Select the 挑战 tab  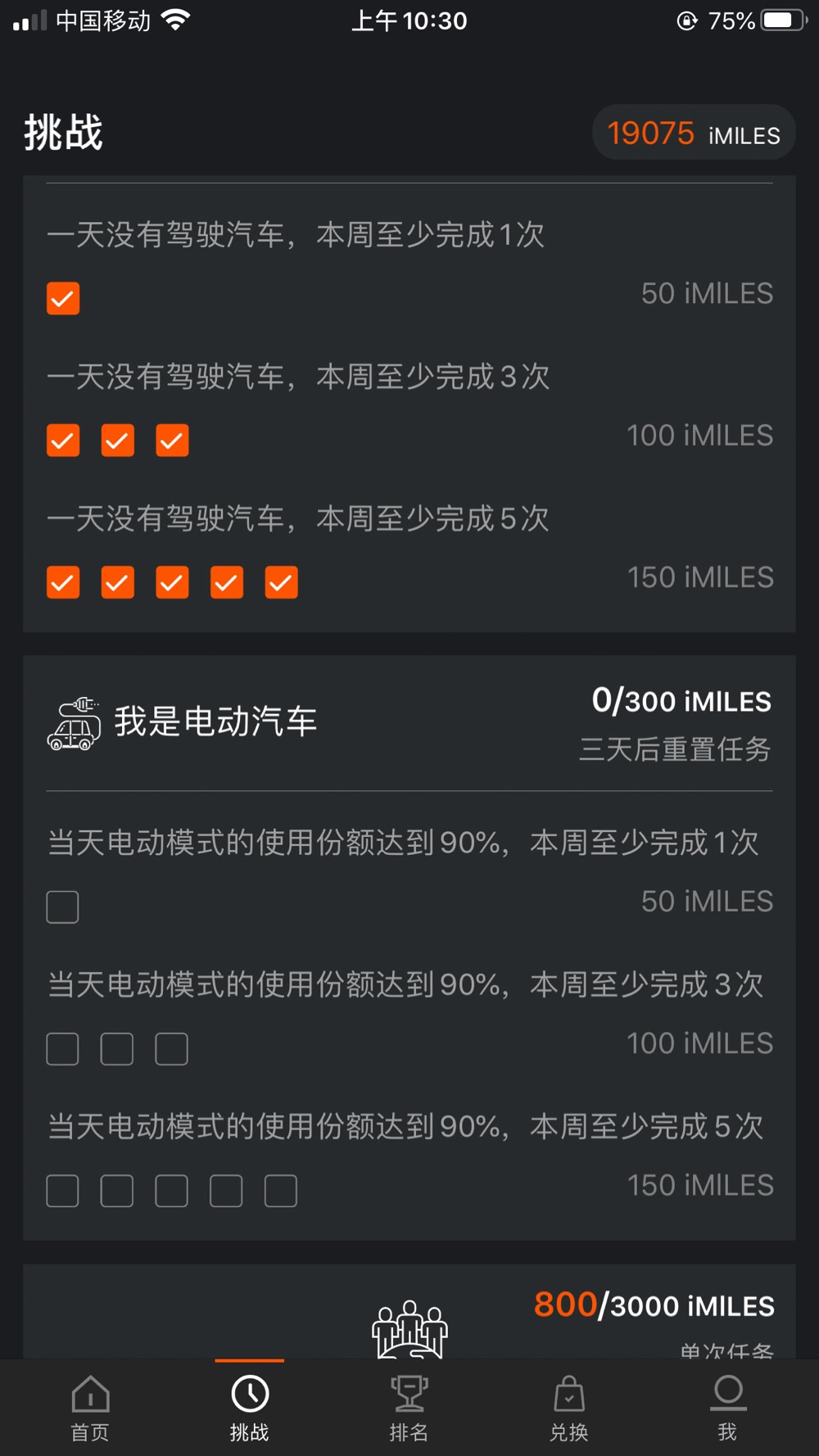pos(250,1409)
